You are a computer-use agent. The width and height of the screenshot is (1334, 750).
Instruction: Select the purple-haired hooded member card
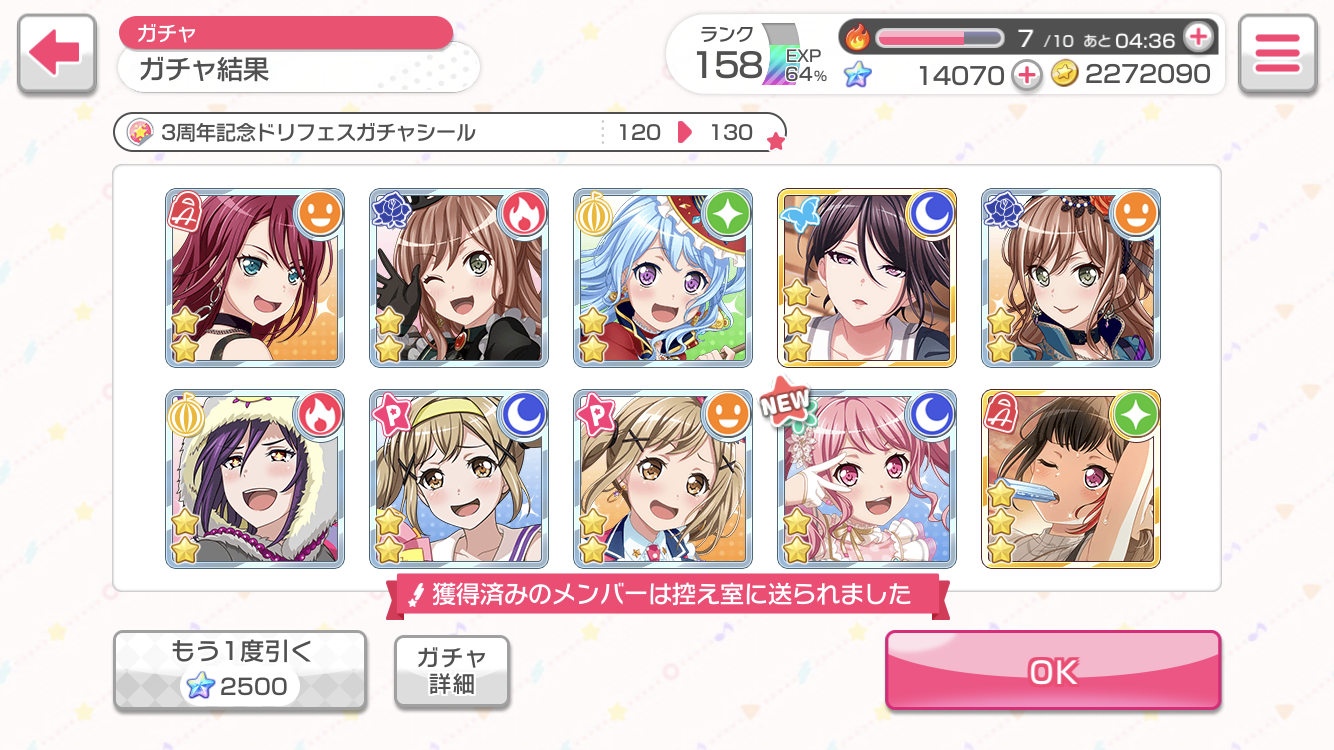point(254,480)
